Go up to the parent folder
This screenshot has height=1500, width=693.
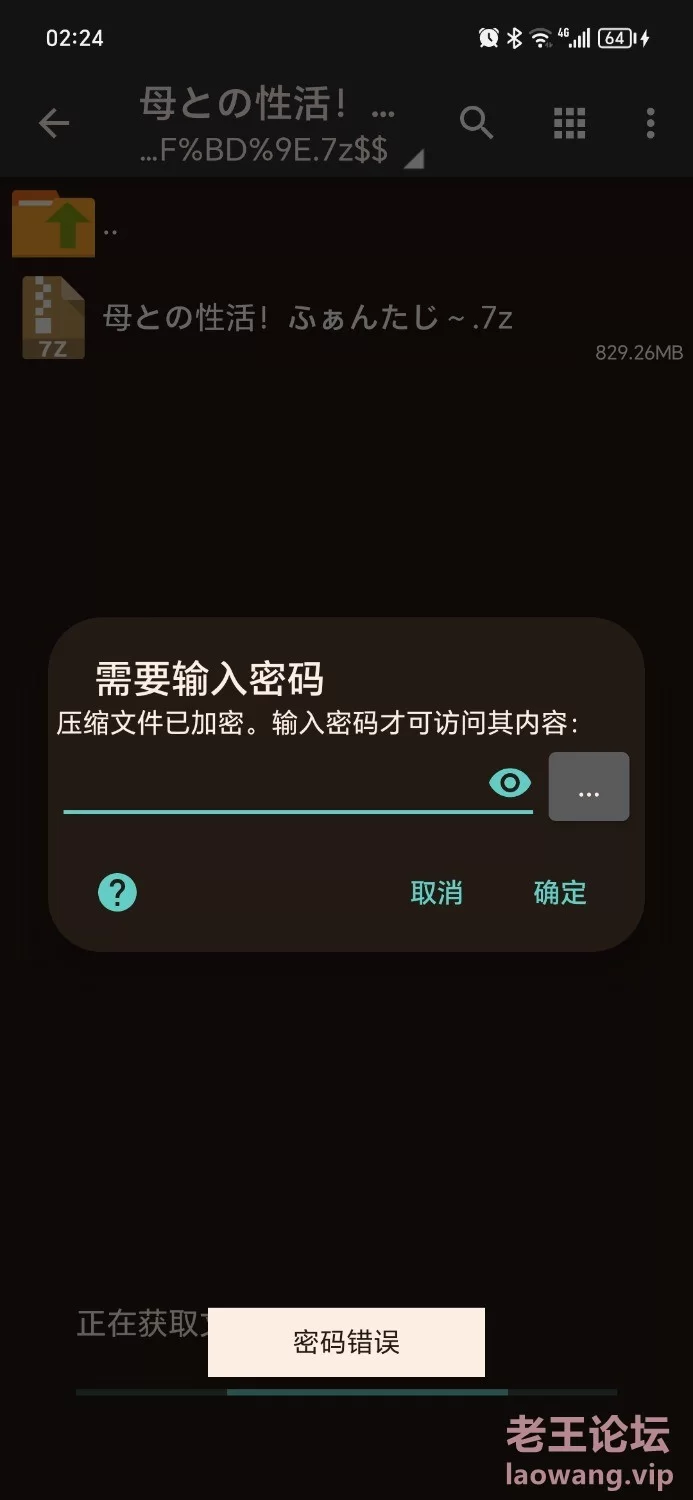[x=346, y=226]
